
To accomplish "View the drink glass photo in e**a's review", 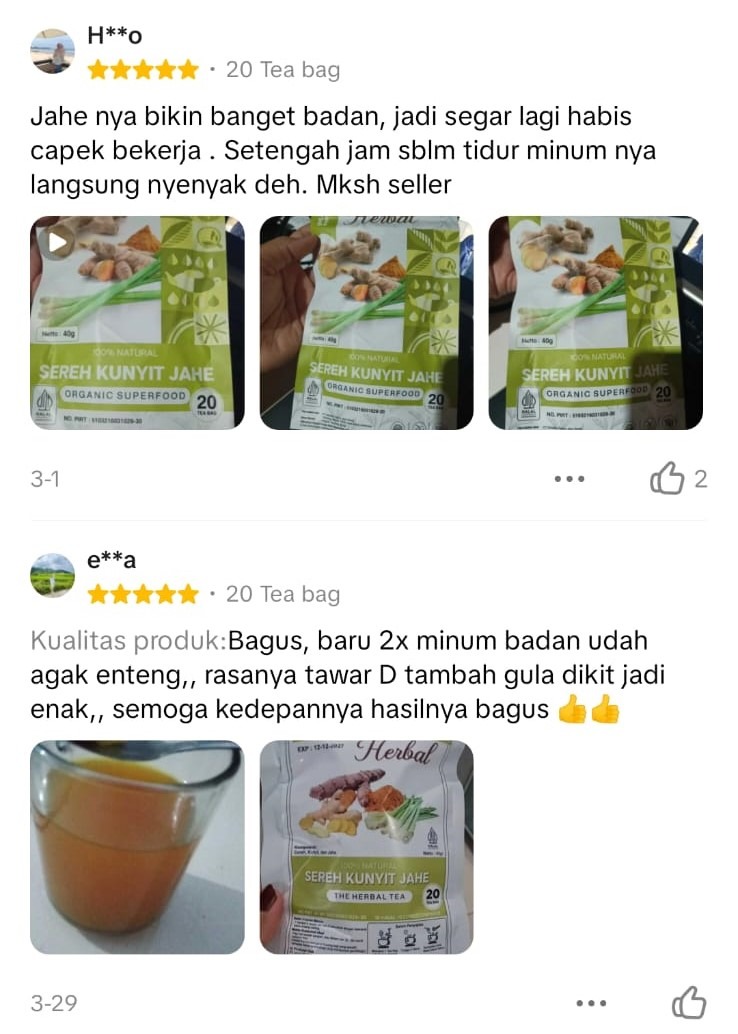I will pos(137,846).
